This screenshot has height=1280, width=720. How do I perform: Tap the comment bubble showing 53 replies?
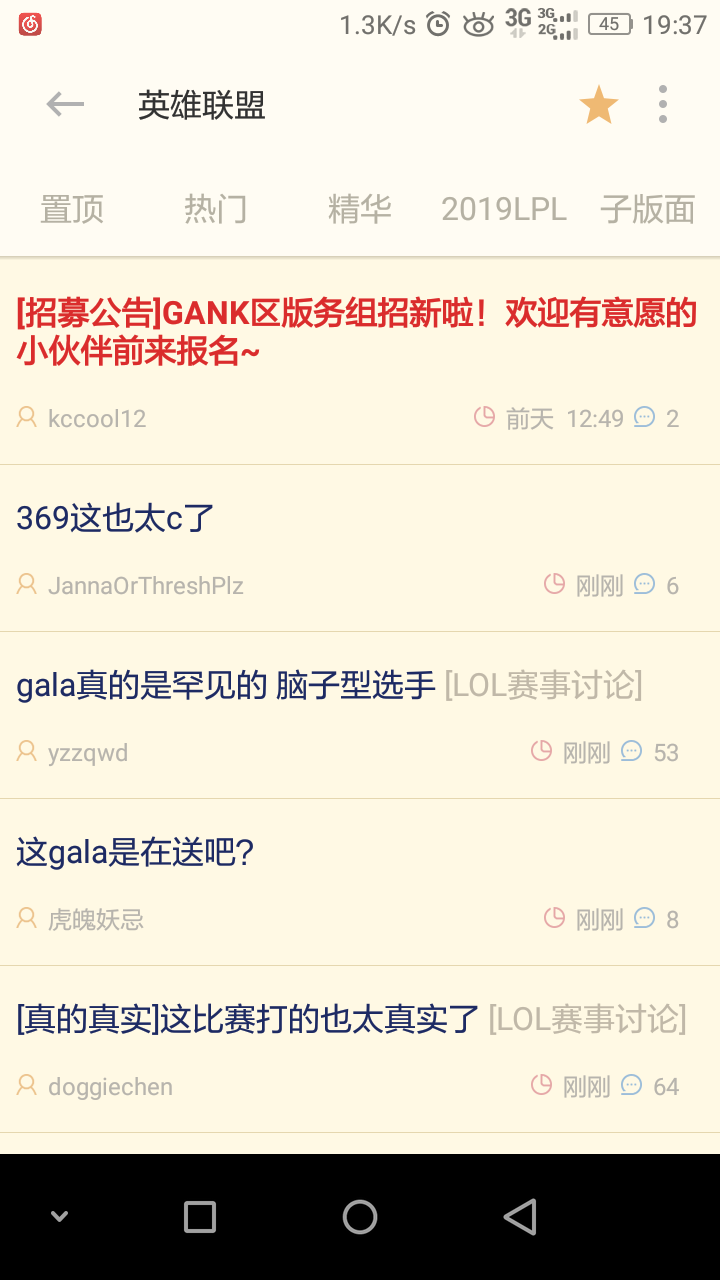(x=631, y=751)
